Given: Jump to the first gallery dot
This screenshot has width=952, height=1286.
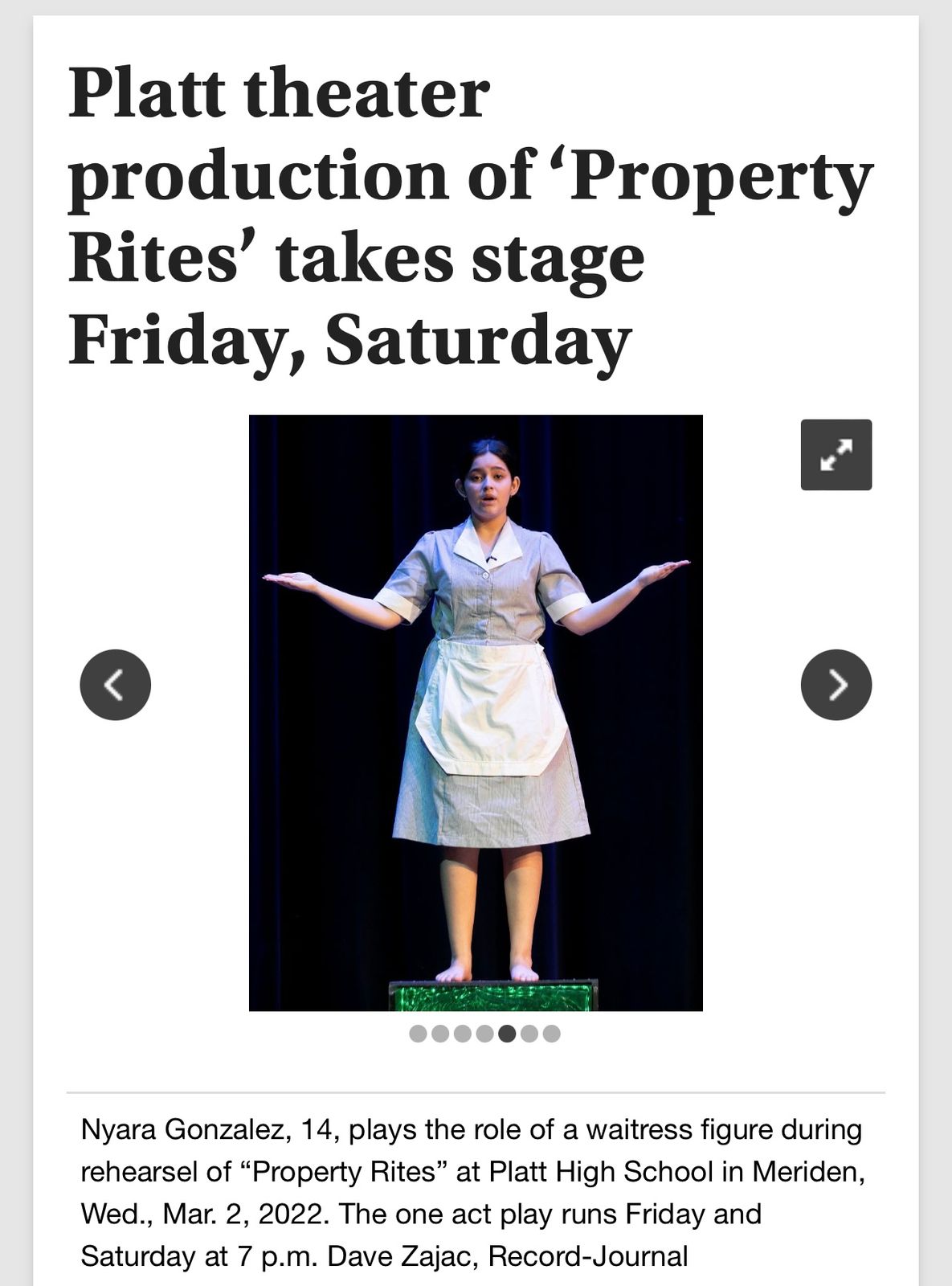Looking at the screenshot, I should pos(418,1034).
